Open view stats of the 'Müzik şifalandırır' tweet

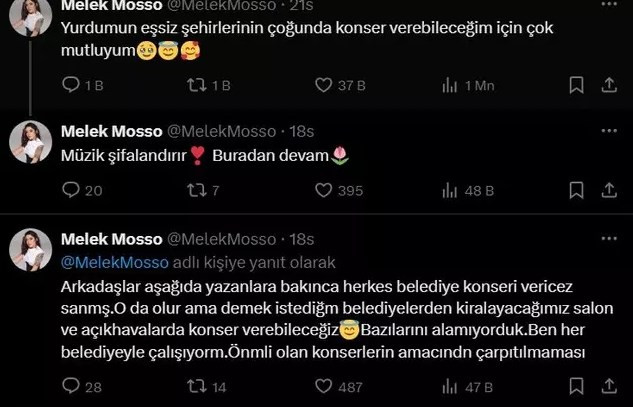coord(450,189)
